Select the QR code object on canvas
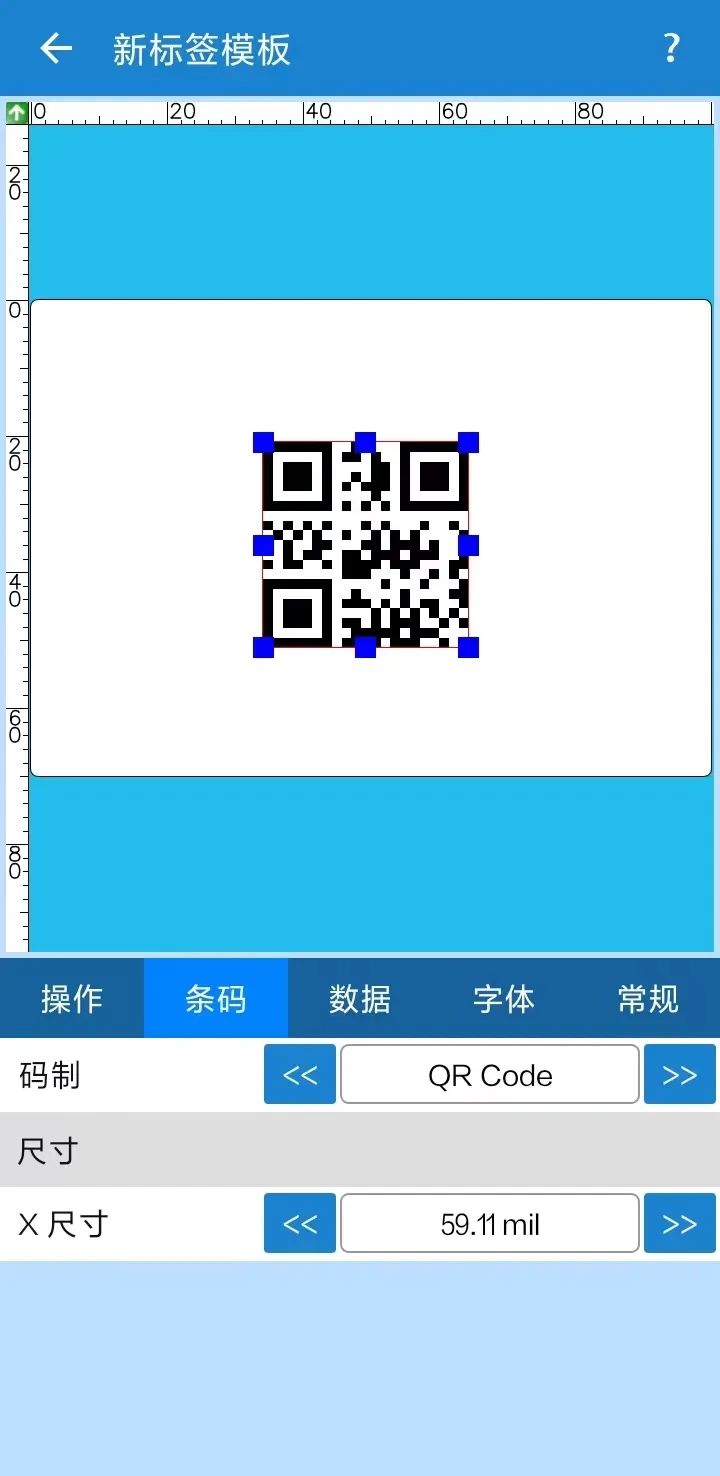This screenshot has width=720, height=1476. [366, 545]
